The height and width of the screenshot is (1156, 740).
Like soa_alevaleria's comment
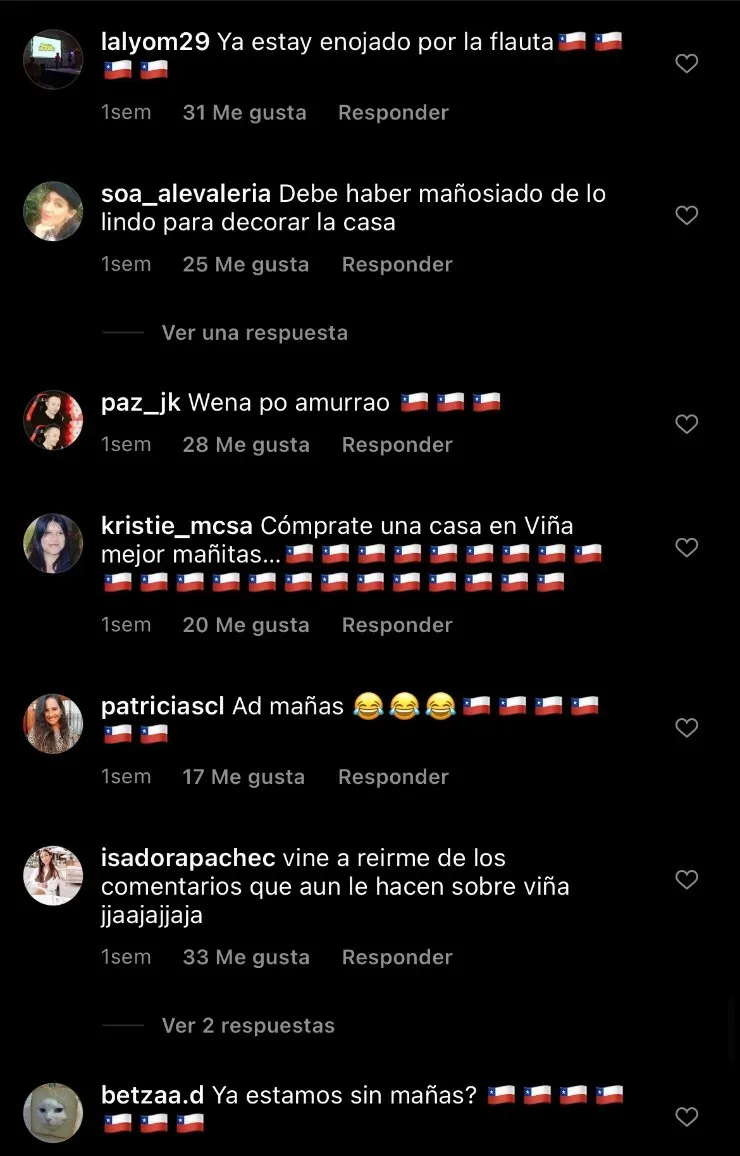pyautogui.click(x=686, y=215)
